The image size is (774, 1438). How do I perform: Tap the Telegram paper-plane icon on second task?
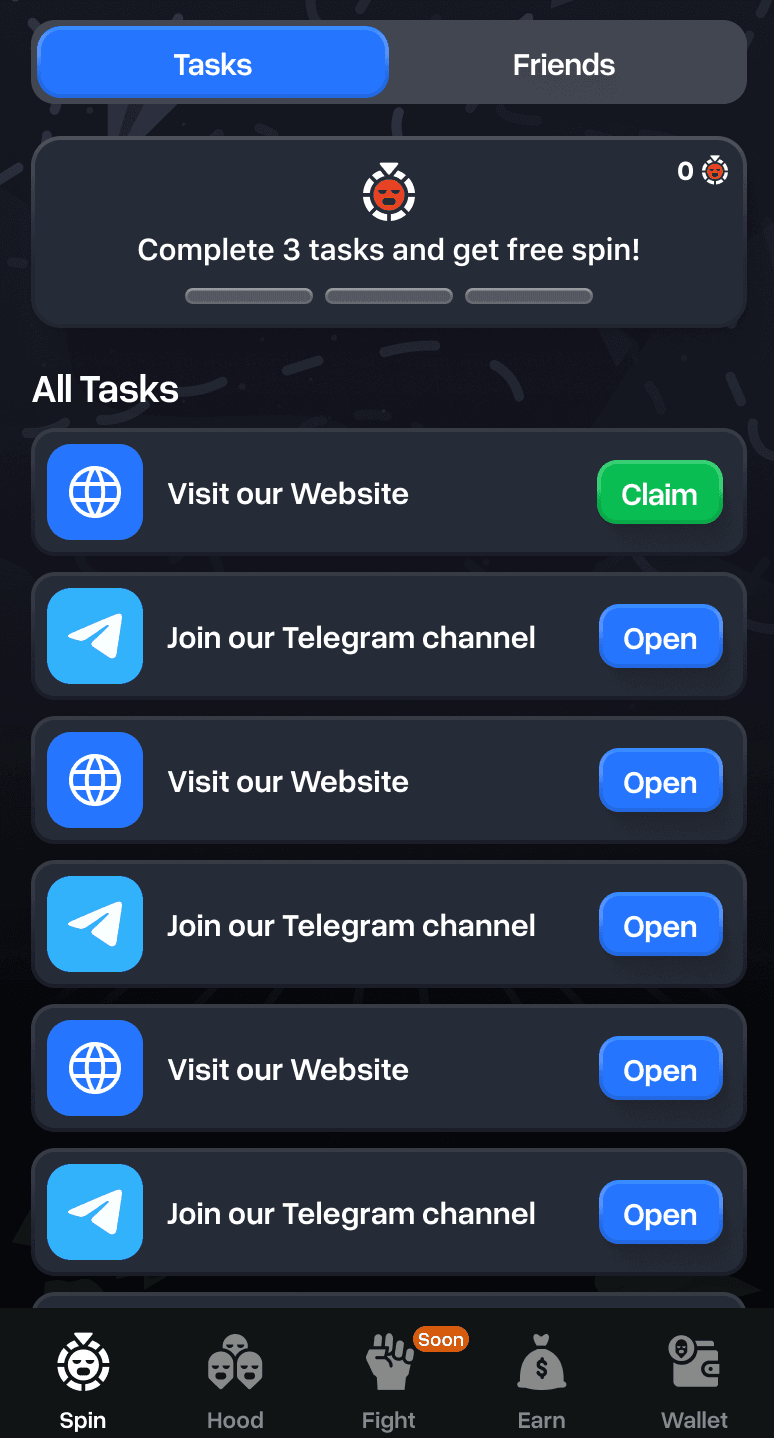tap(94, 636)
